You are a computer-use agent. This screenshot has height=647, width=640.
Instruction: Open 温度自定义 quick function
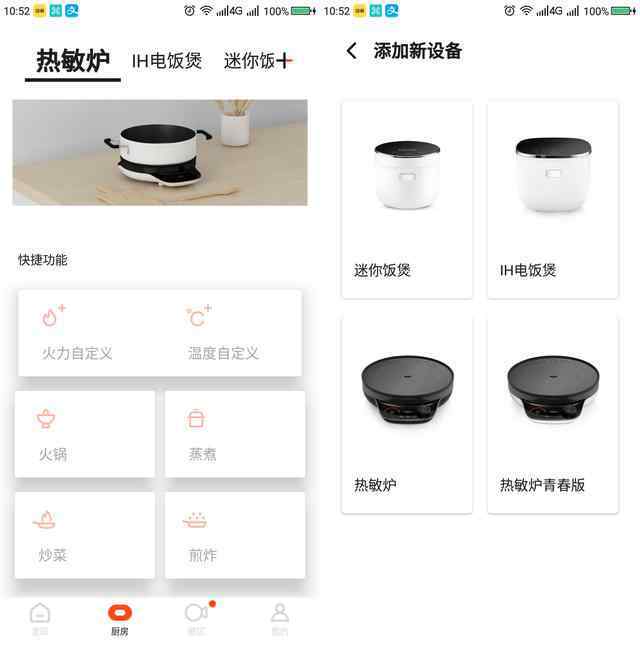point(223,333)
